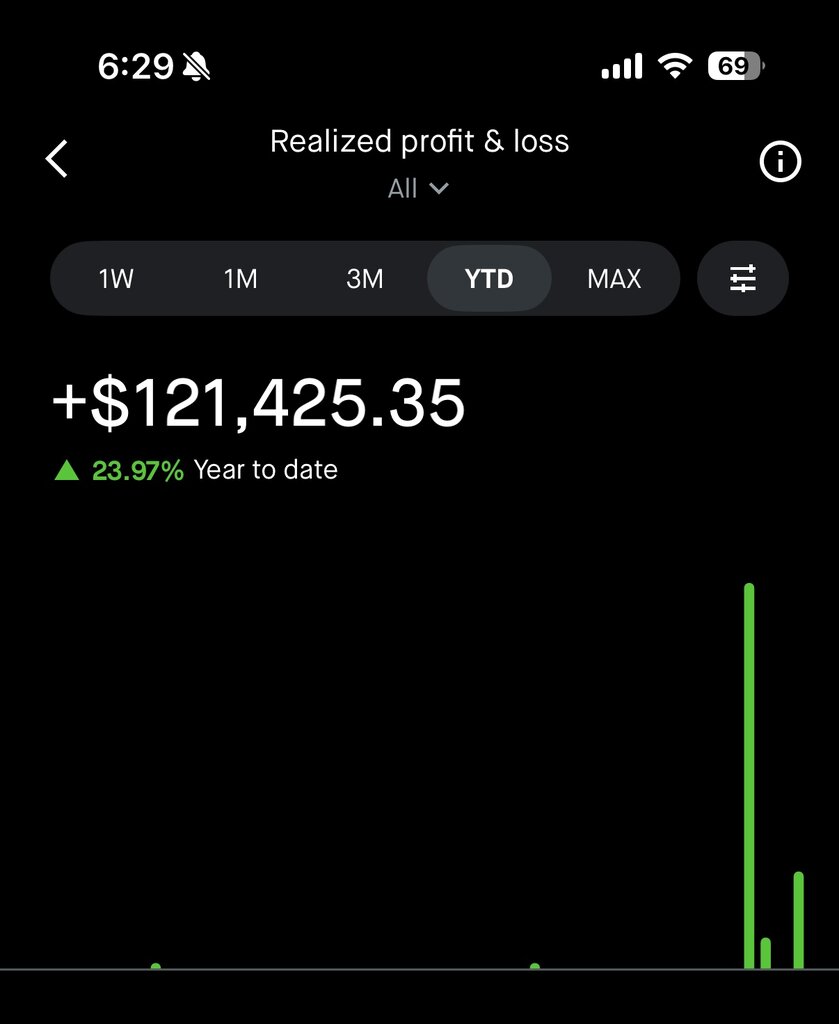Show the 3M time range
This screenshot has height=1024, width=839.
point(365,279)
